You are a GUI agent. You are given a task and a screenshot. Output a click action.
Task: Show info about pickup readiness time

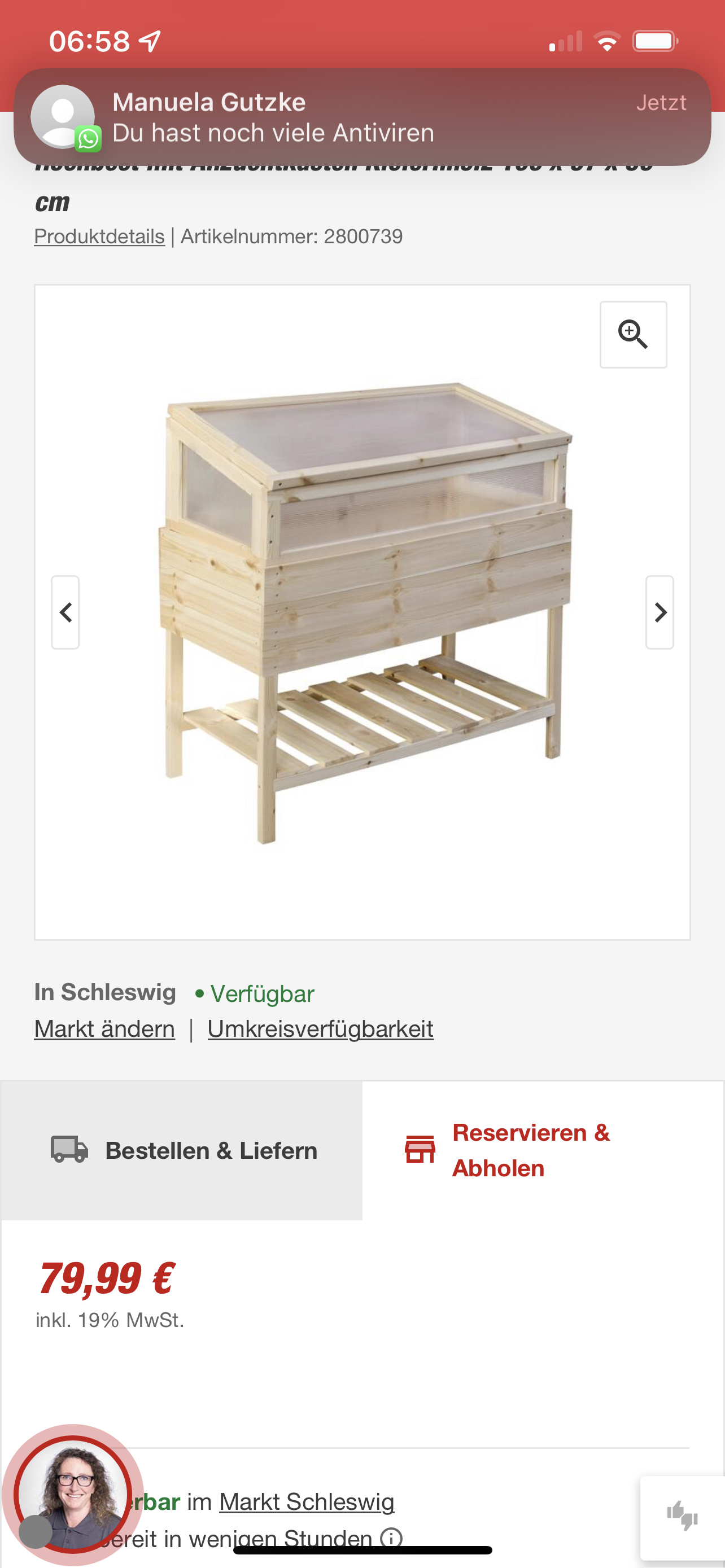tap(391, 1538)
